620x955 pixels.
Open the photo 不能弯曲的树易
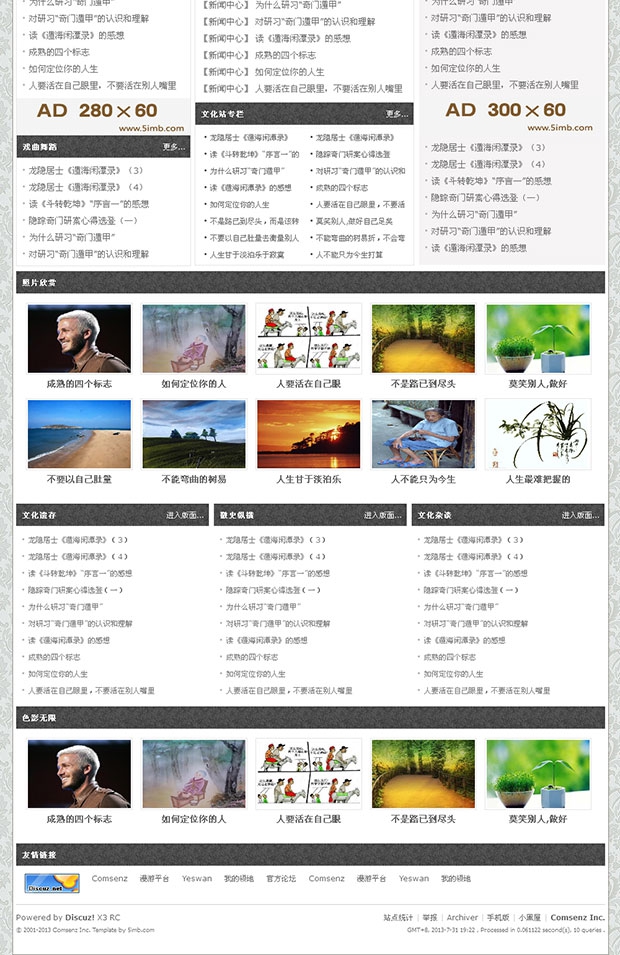pyautogui.click(x=194, y=434)
